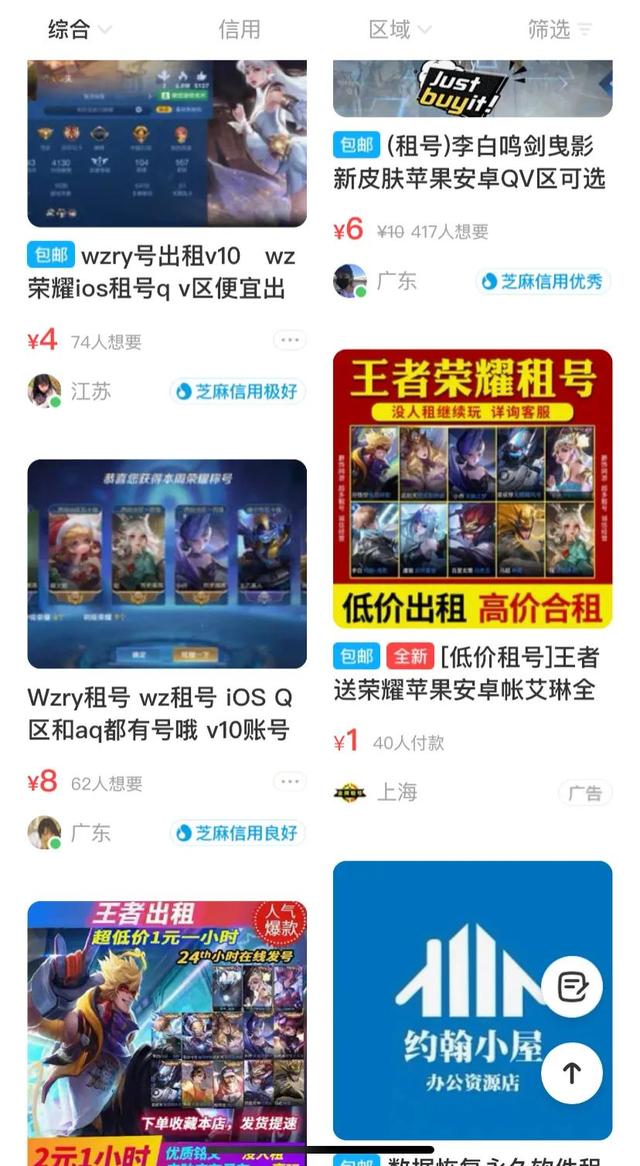
Task: Open the 综合 sort dropdown
Action: coord(79,30)
